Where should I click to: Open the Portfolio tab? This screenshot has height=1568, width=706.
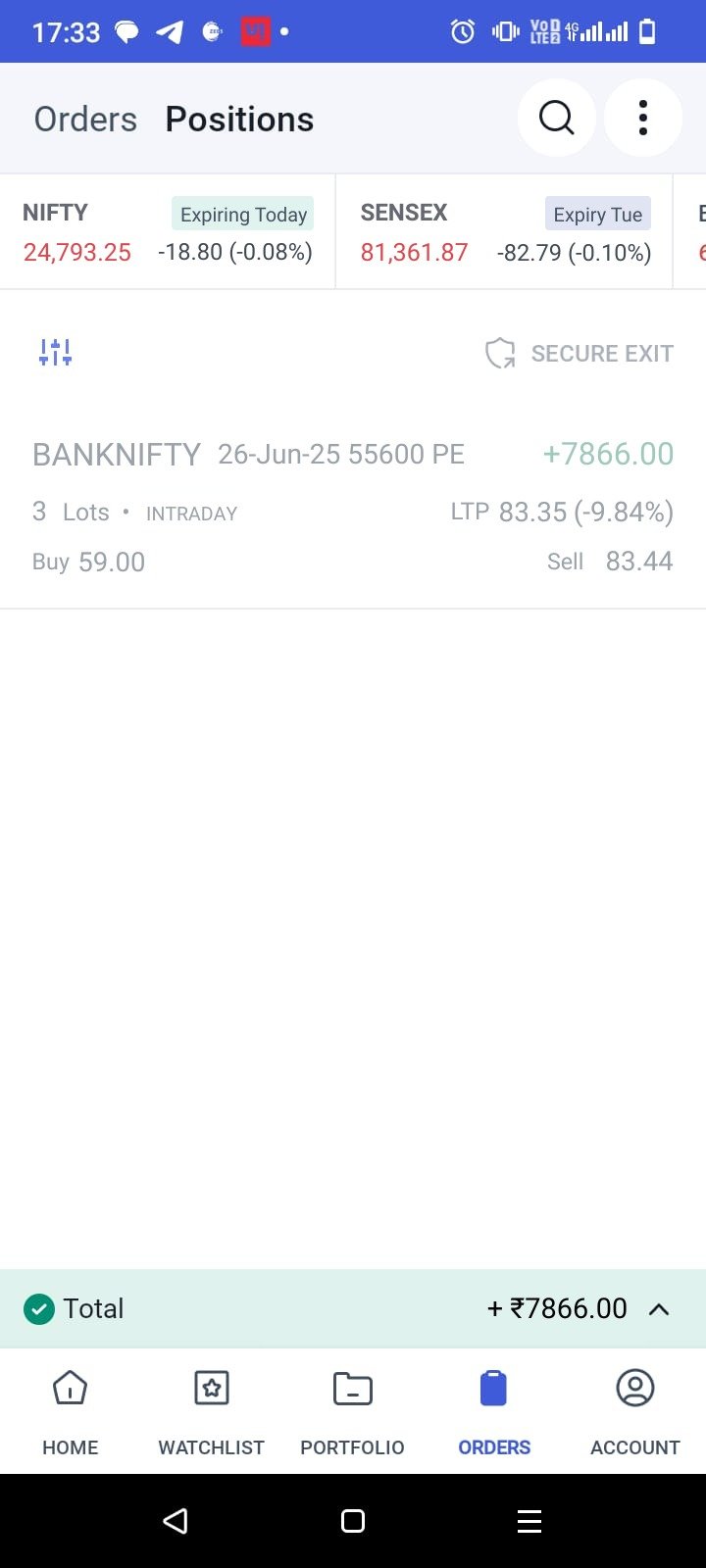352,1409
